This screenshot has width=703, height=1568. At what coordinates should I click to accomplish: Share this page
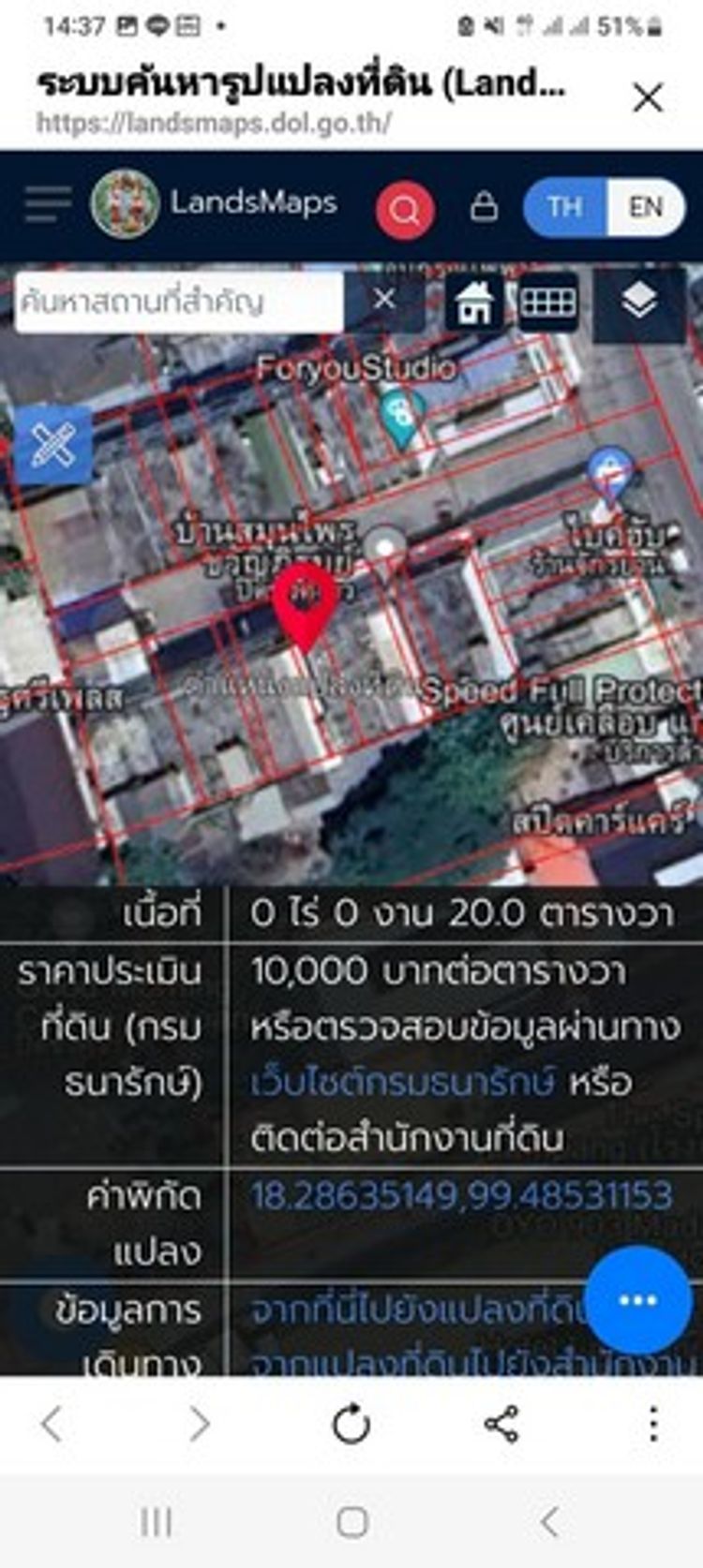(x=501, y=1425)
